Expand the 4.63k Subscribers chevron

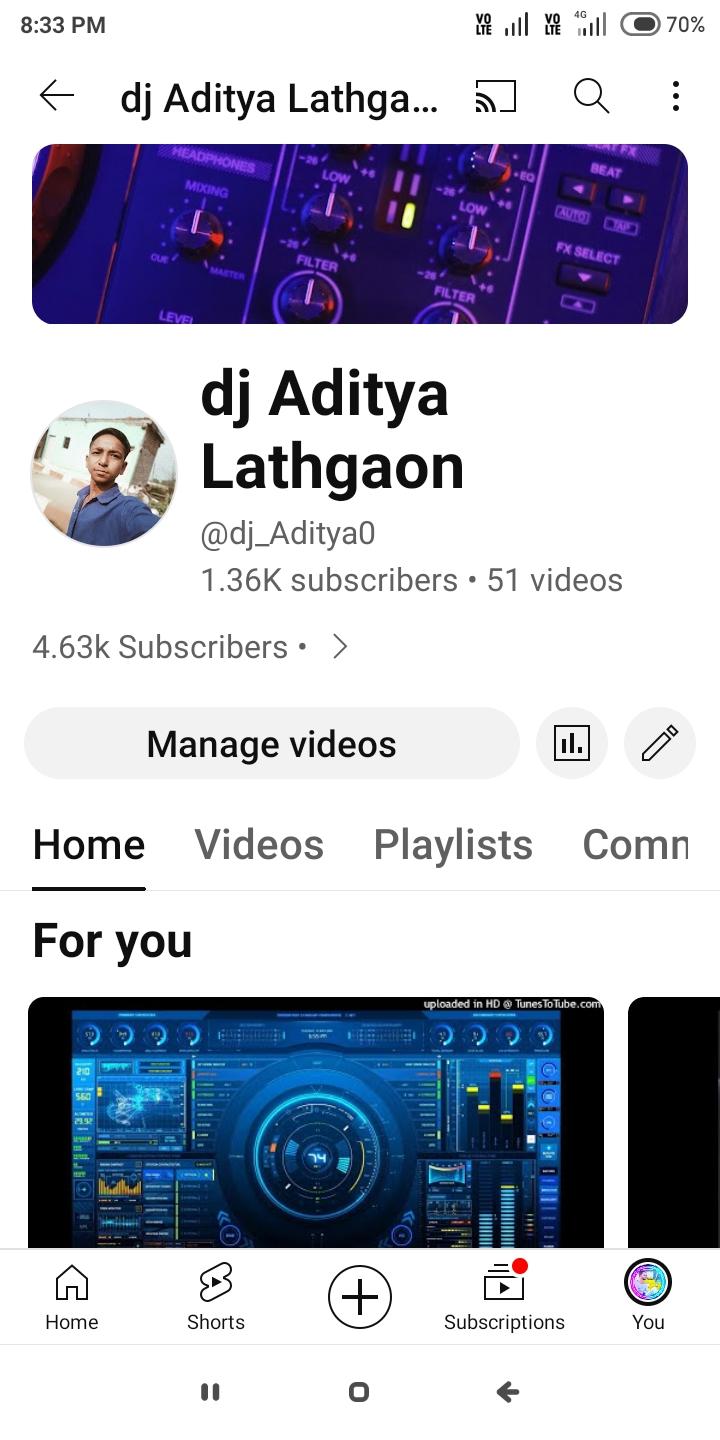[340, 647]
